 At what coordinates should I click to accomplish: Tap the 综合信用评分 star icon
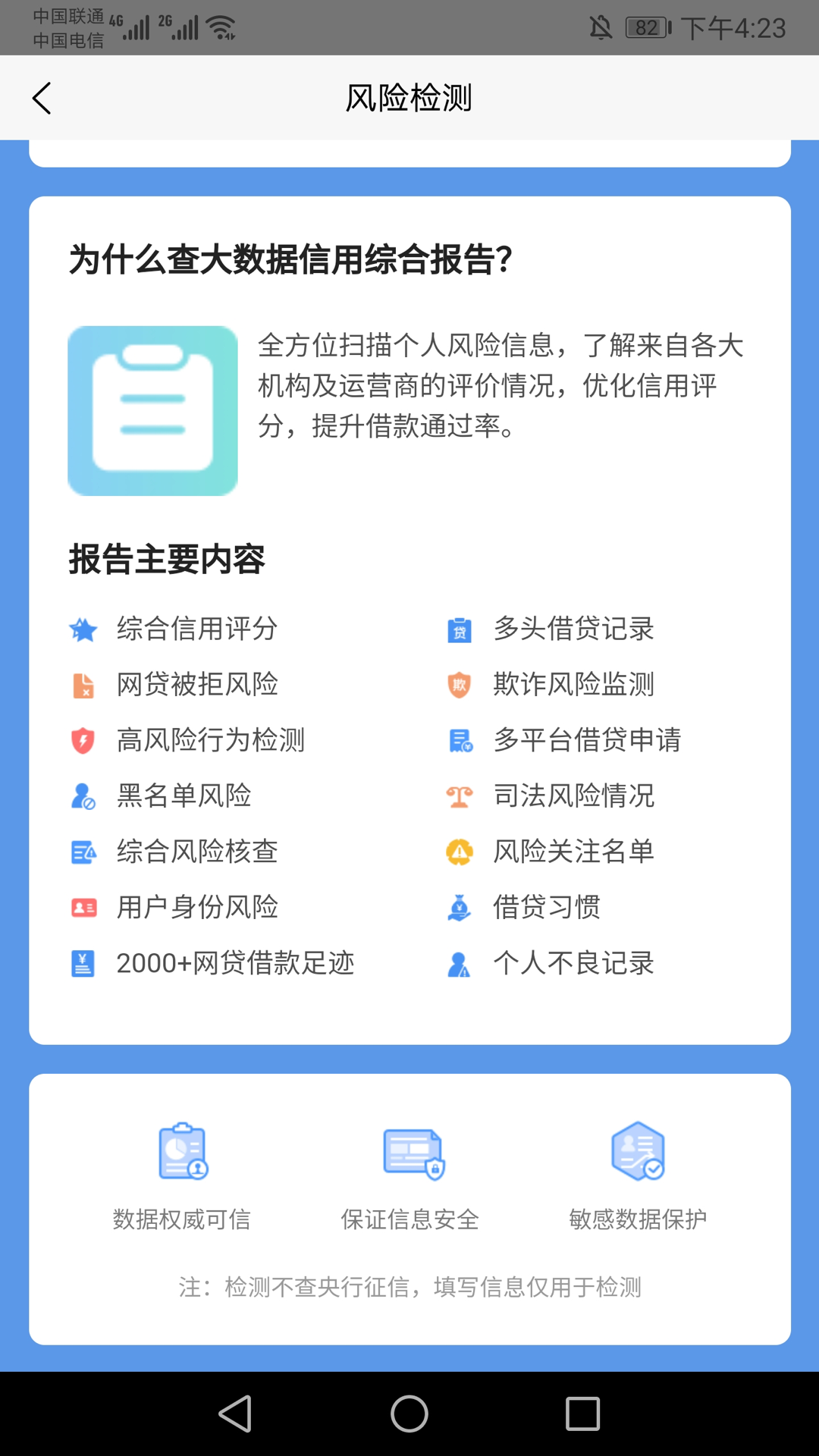(83, 629)
